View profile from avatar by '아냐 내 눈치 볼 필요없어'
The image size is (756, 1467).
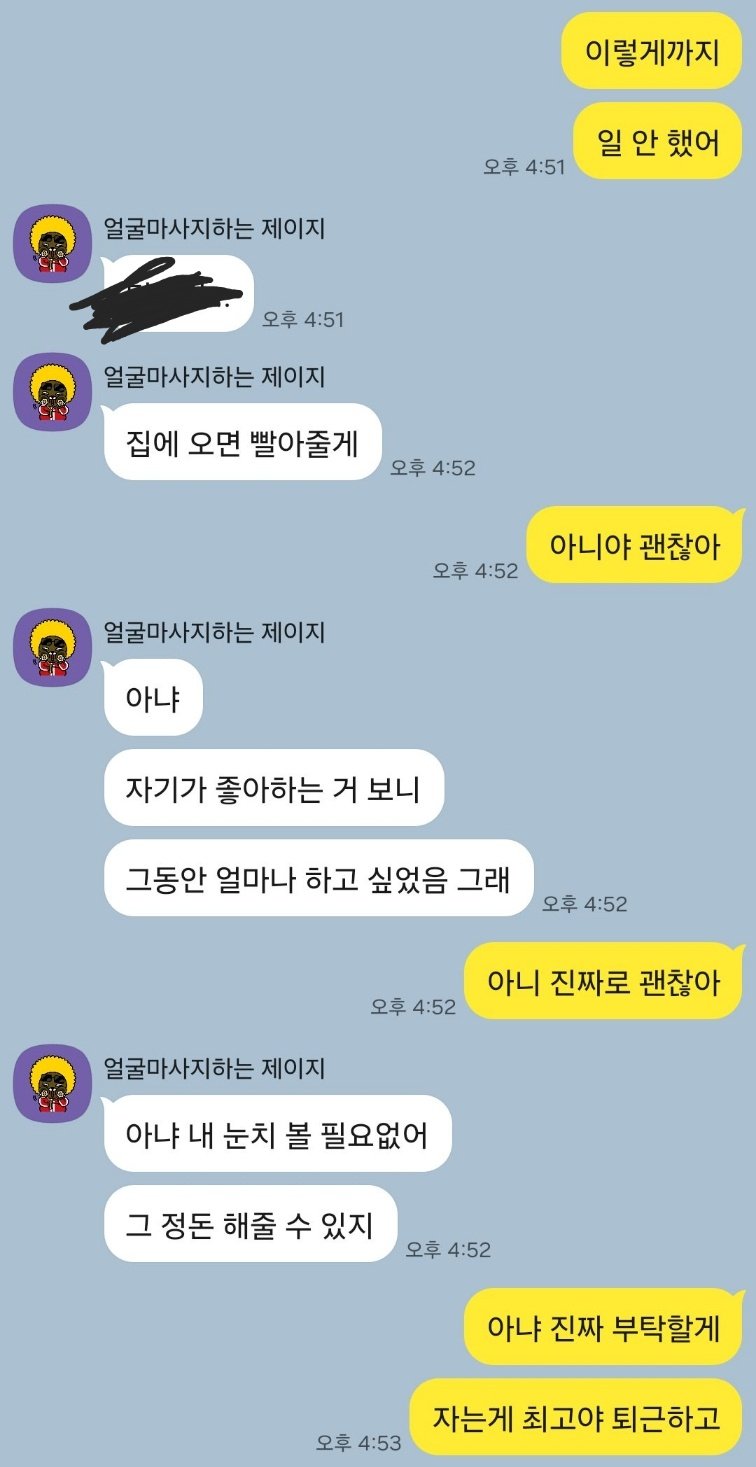click(x=52, y=1083)
